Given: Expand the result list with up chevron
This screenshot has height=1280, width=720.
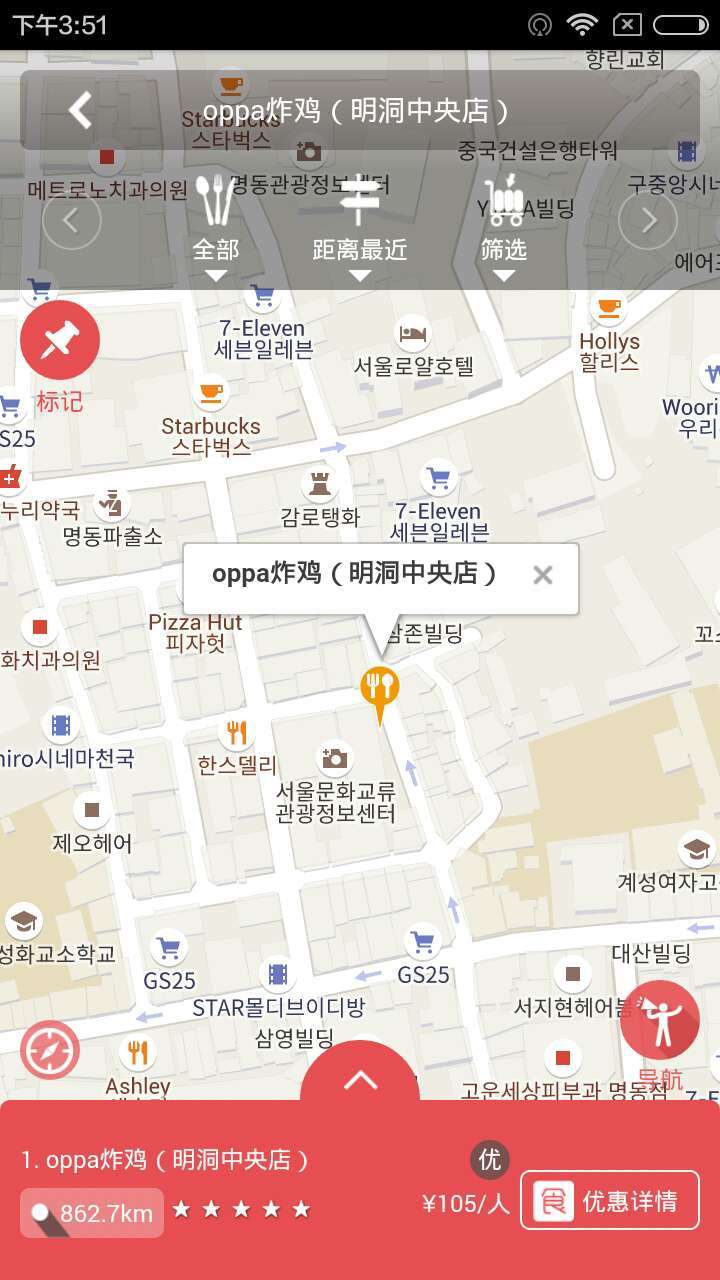Looking at the screenshot, I should pos(360,1080).
